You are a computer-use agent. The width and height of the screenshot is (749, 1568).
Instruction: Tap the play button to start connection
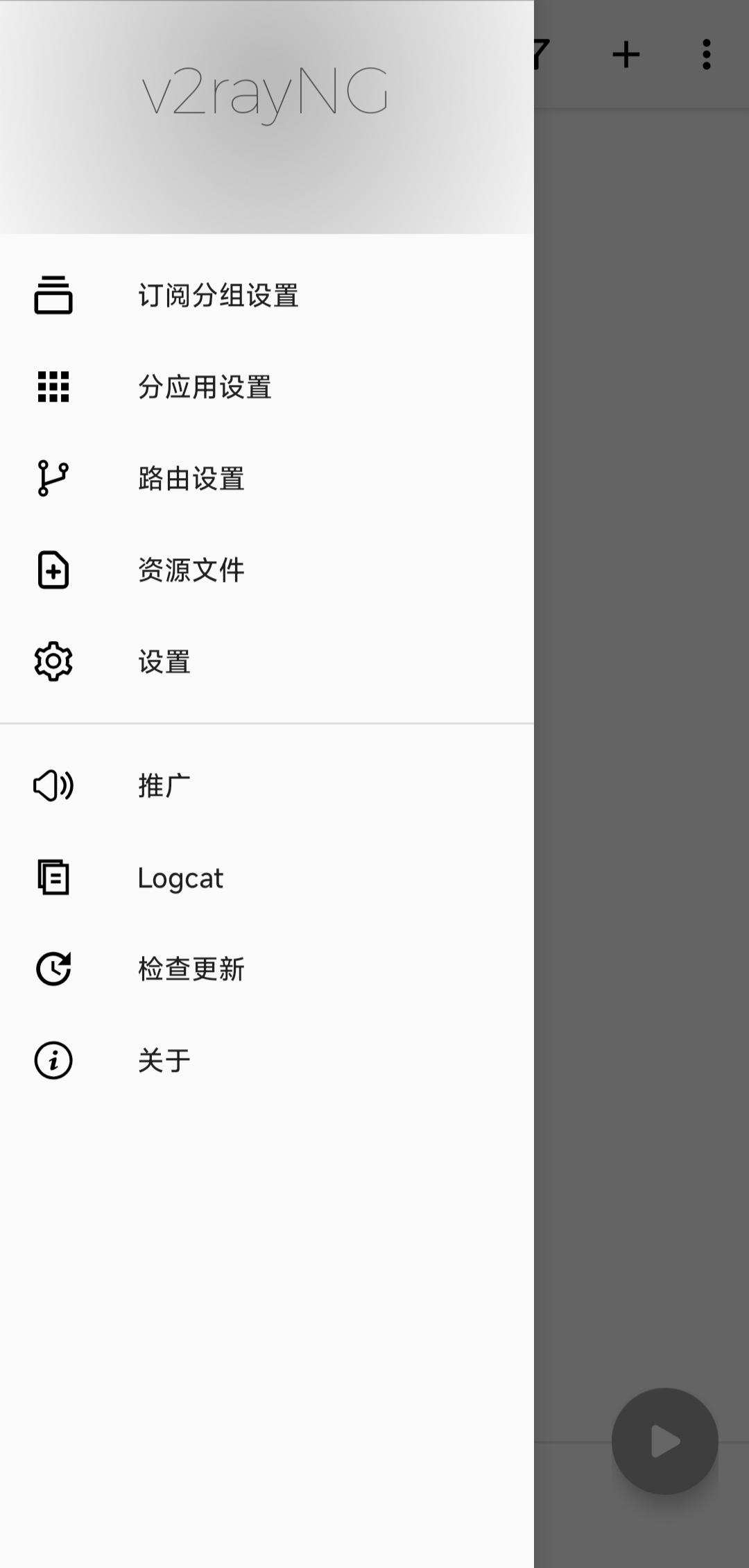[x=665, y=1441]
